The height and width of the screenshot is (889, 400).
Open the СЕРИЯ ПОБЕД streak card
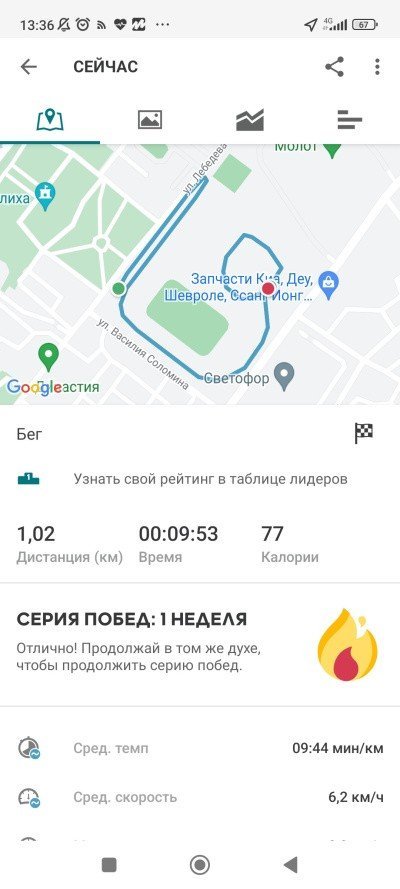pos(200,645)
